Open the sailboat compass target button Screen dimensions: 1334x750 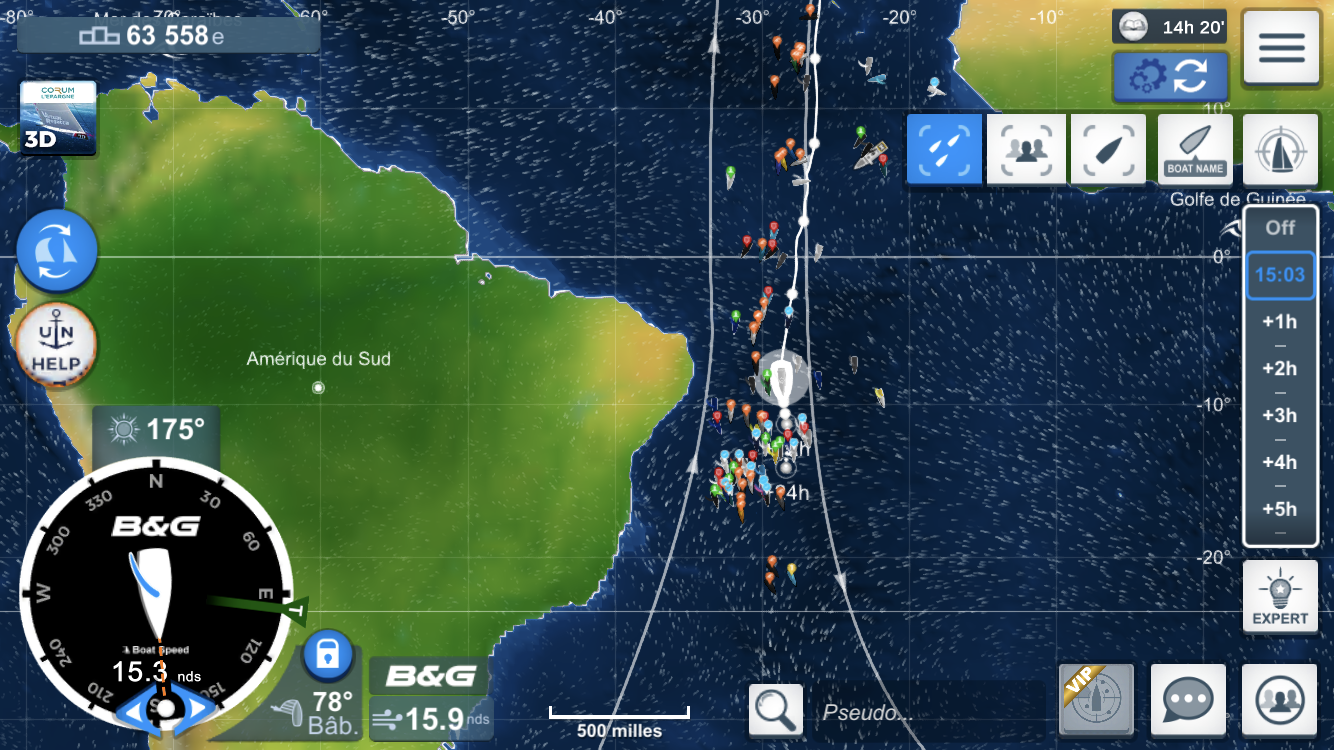pyautogui.click(x=1280, y=149)
